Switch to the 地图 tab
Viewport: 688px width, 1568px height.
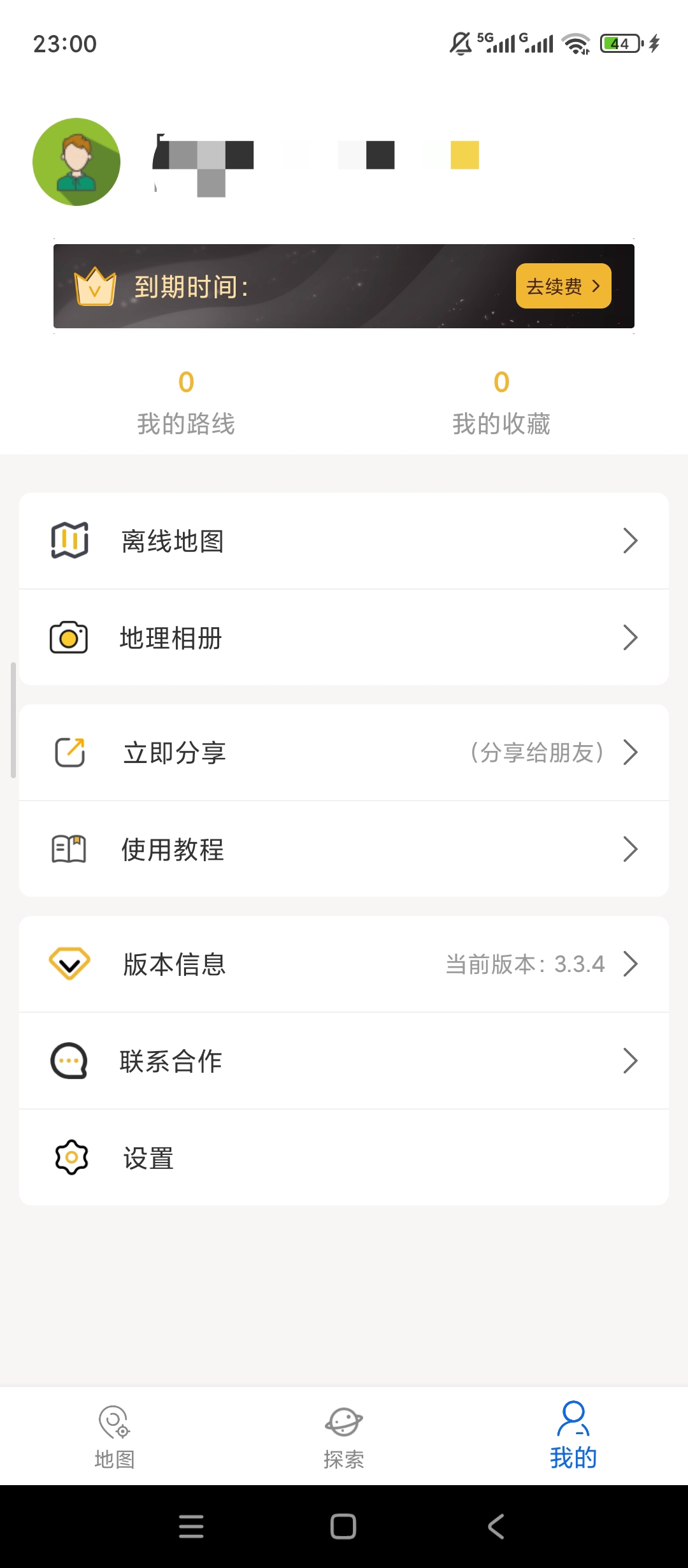point(115,1434)
